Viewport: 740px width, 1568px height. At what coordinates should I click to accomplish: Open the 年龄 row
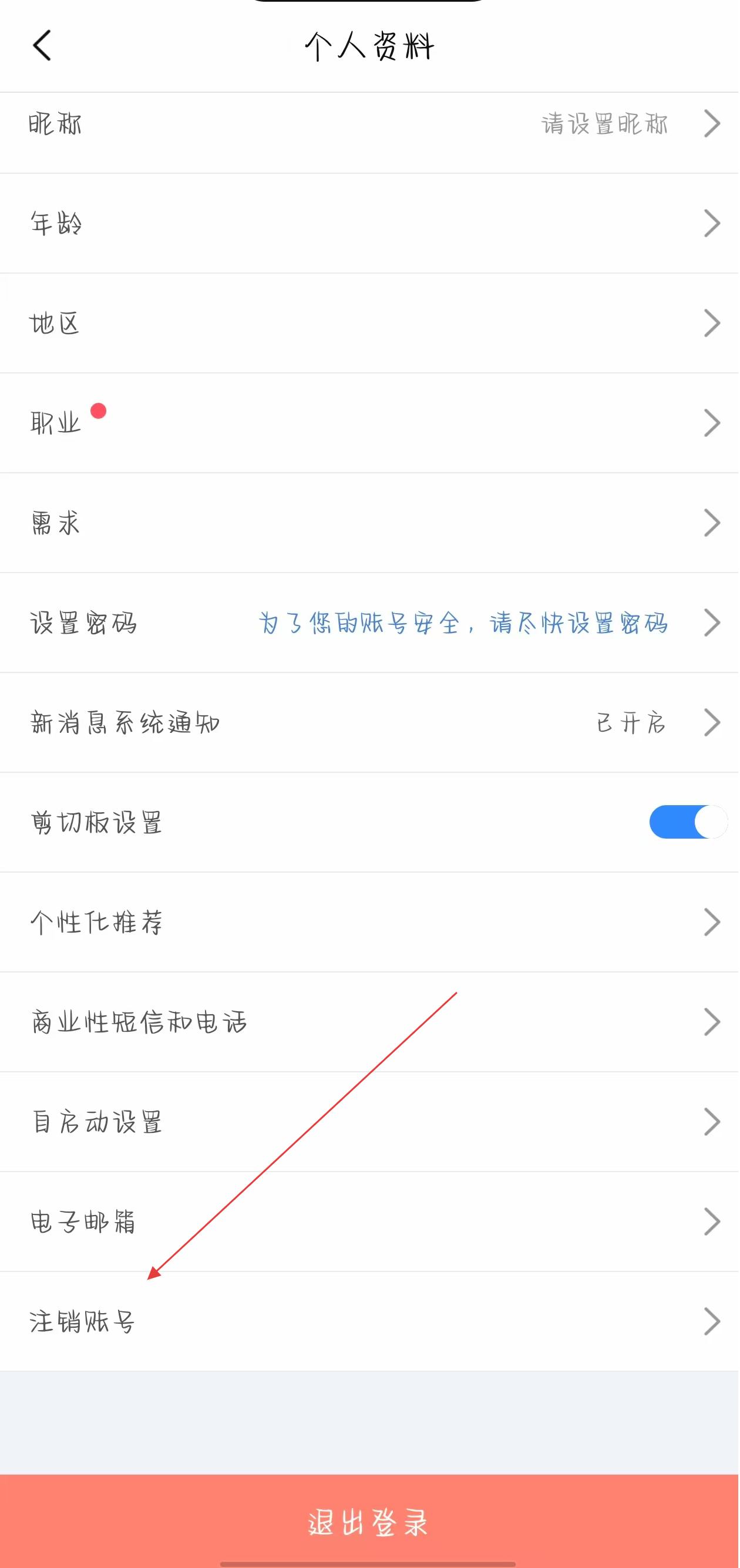(369, 223)
